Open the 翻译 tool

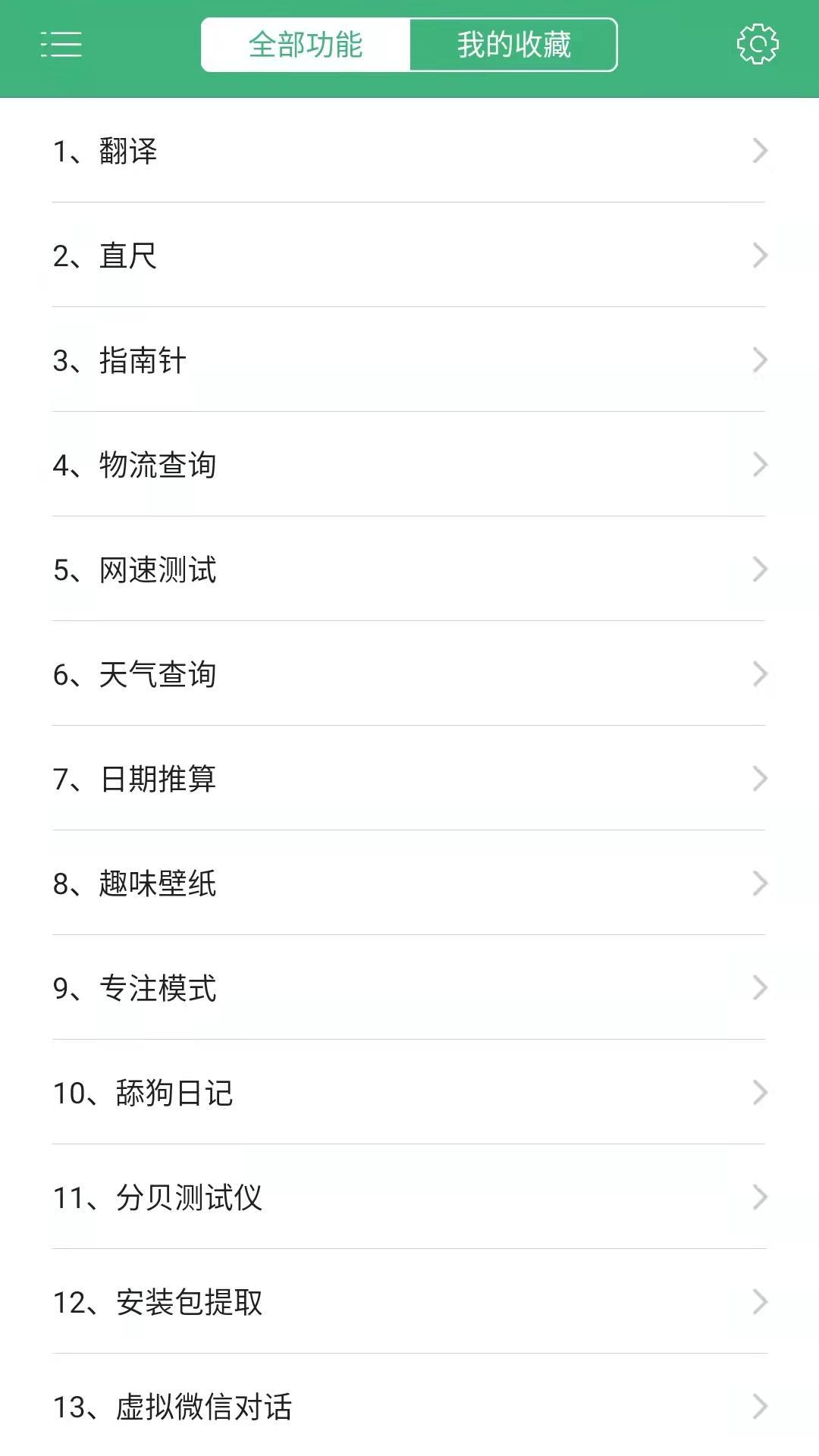[409, 150]
